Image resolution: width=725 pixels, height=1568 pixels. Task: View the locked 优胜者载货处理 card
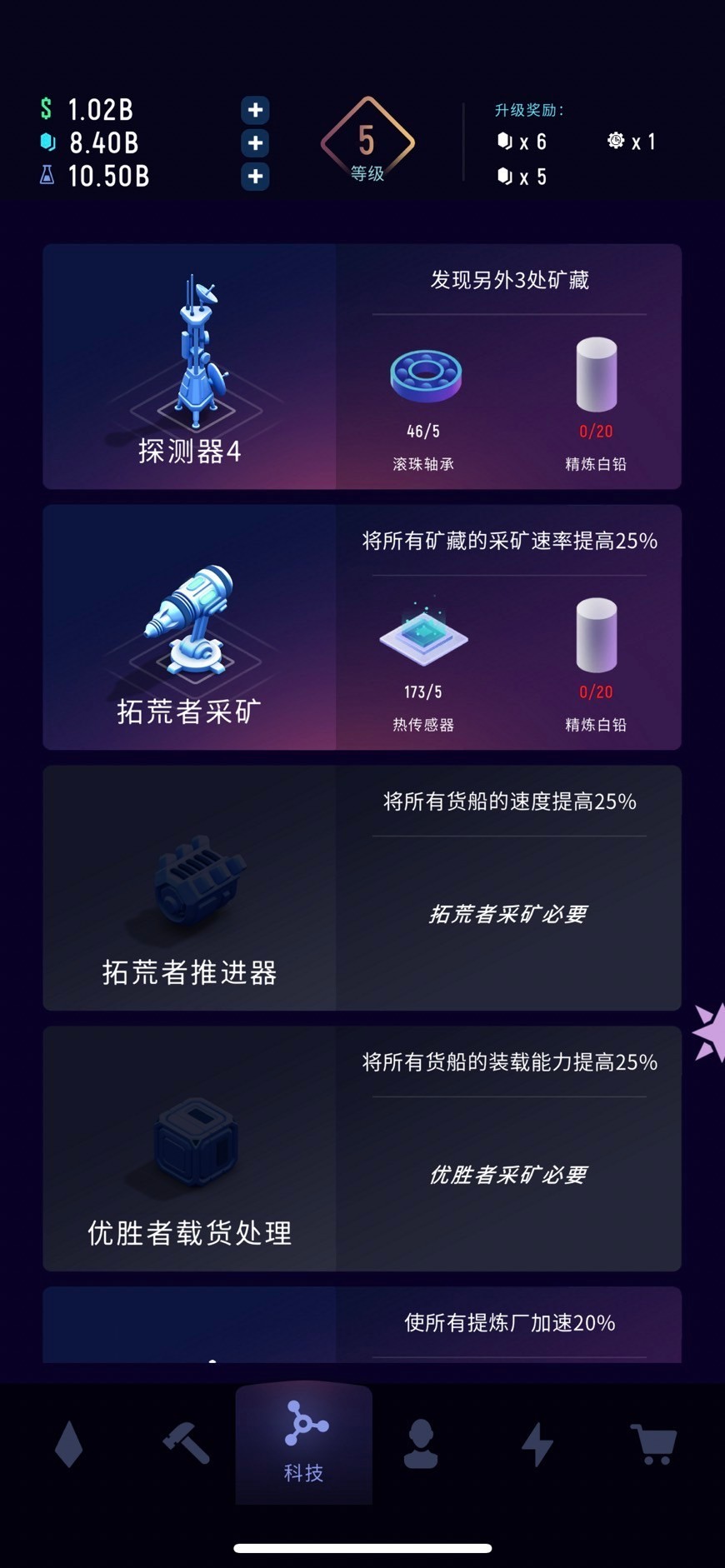point(362,1149)
